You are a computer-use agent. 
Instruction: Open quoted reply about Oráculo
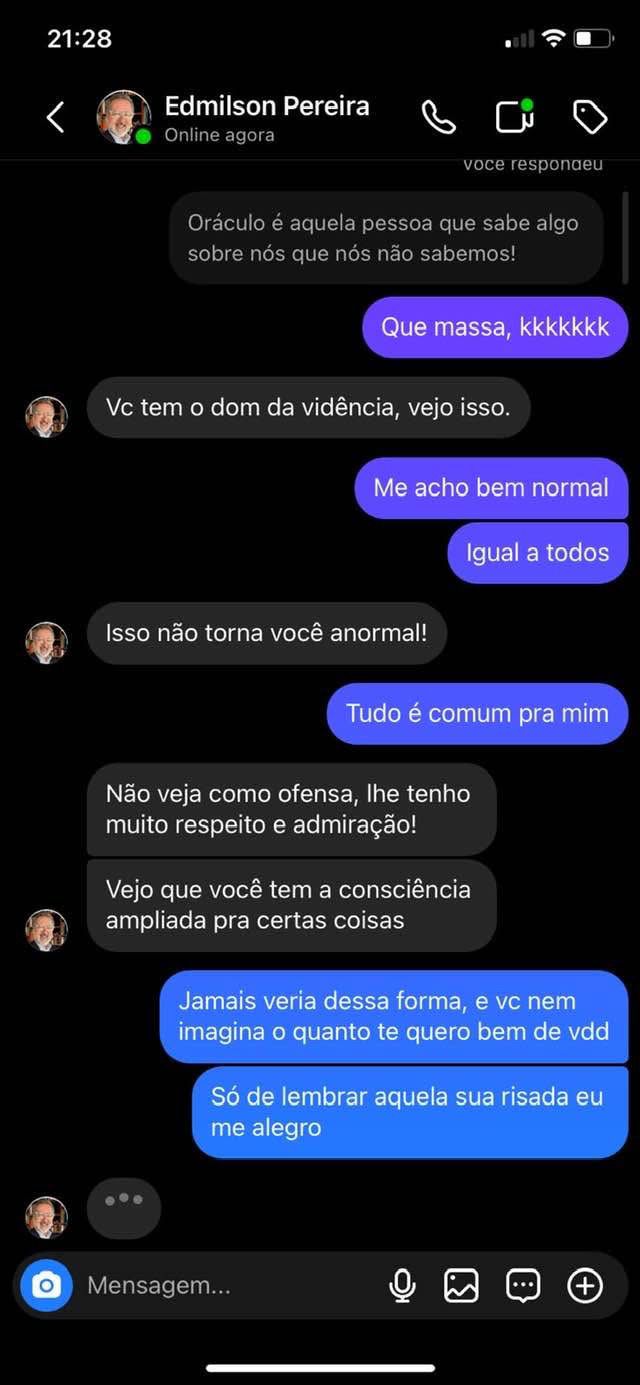385,238
